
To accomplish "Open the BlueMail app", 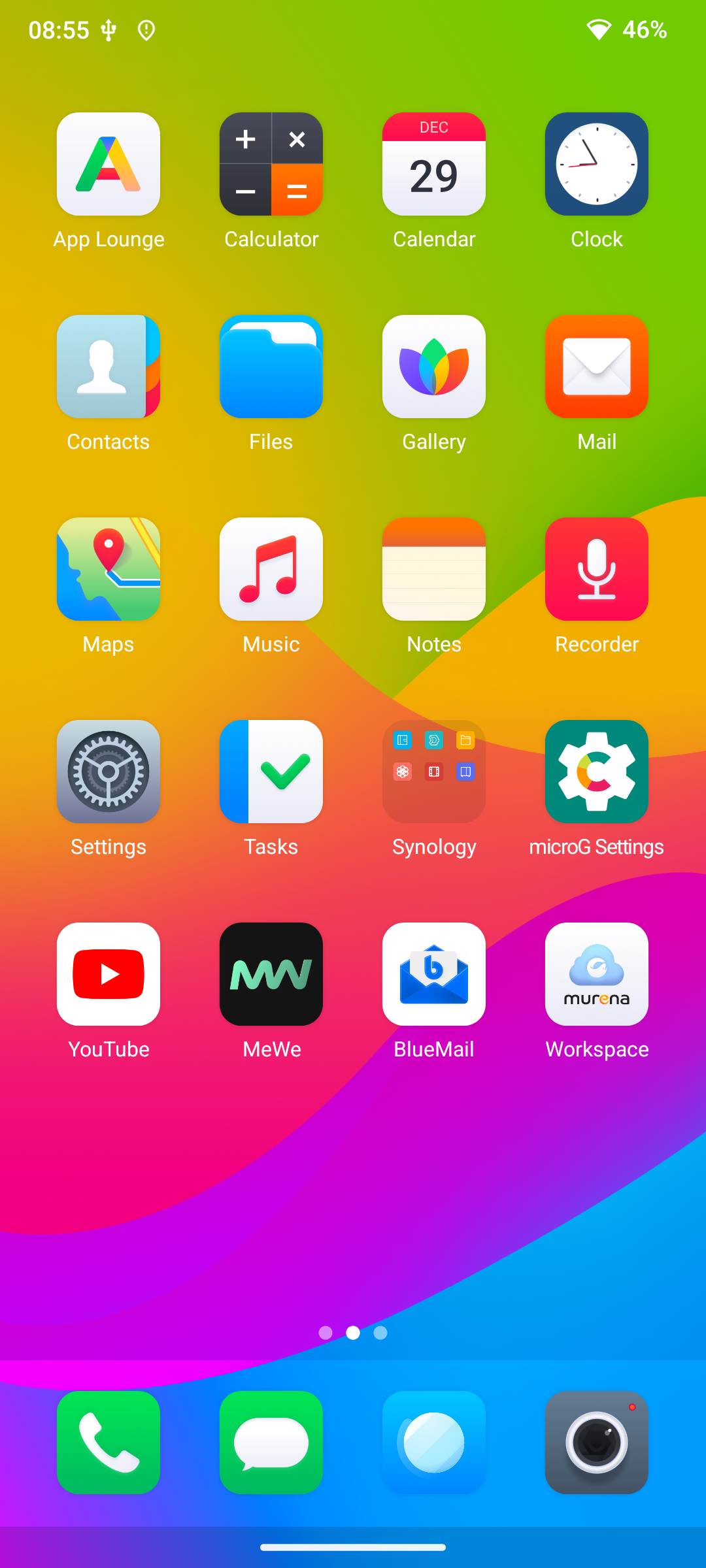I will (434, 974).
